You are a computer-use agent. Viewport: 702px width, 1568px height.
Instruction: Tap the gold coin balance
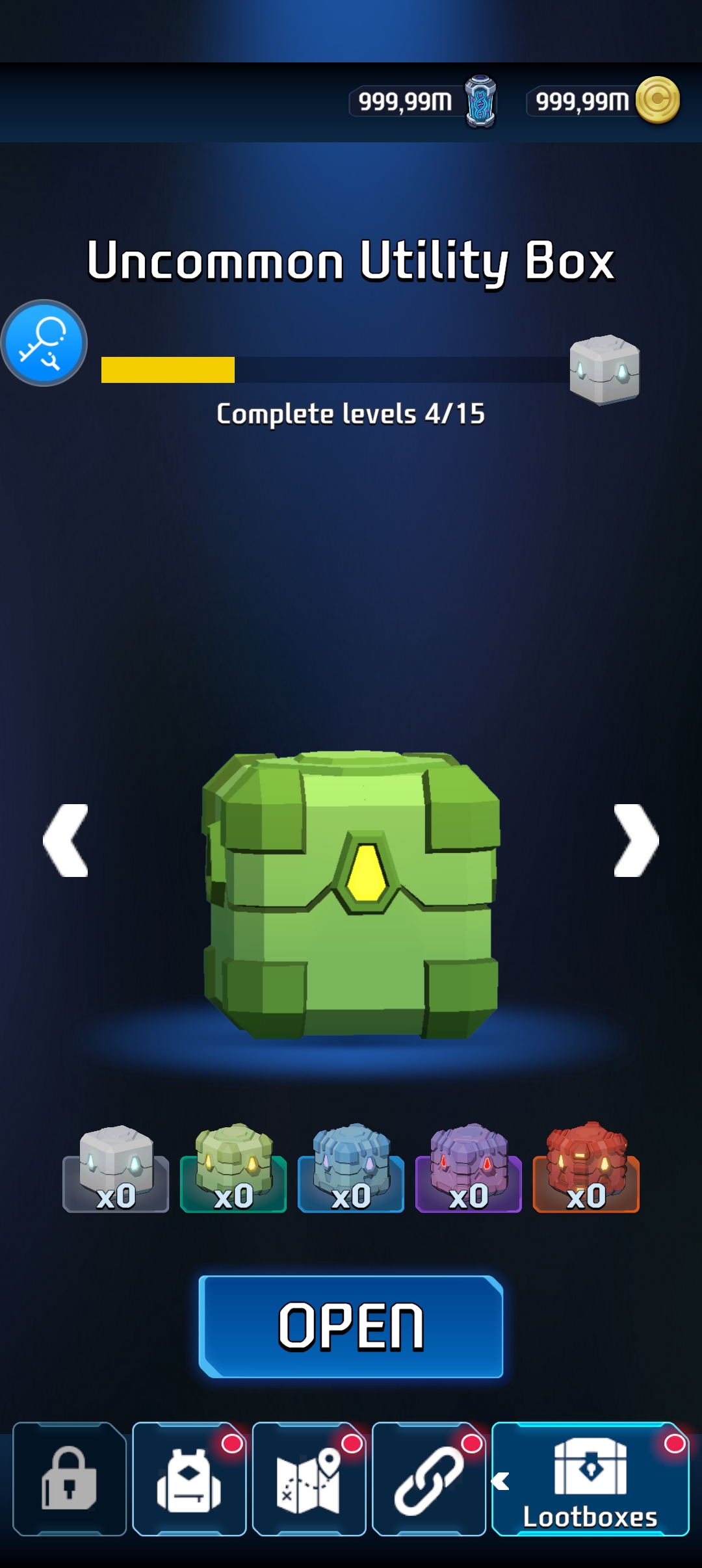604,101
